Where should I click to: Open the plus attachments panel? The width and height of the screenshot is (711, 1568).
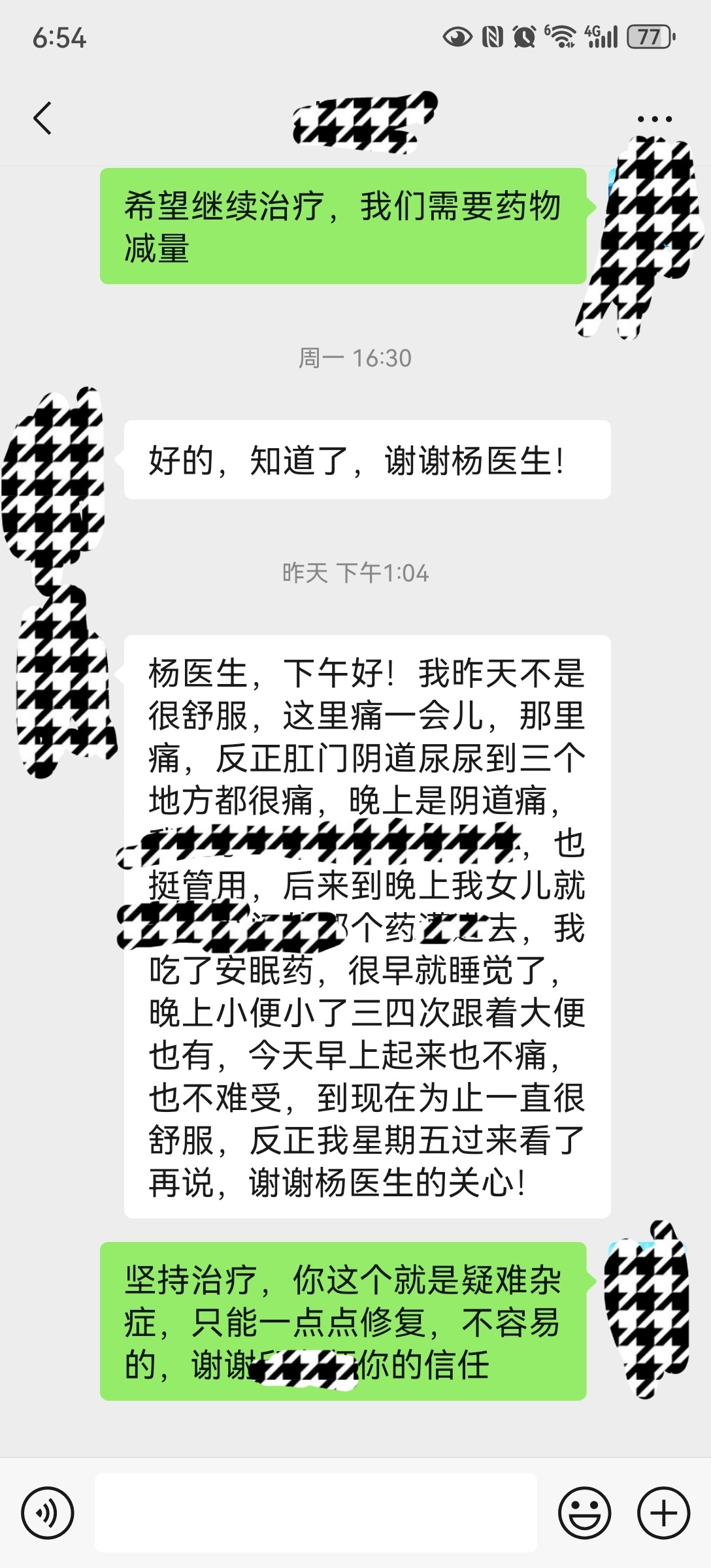click(663, 1512)
